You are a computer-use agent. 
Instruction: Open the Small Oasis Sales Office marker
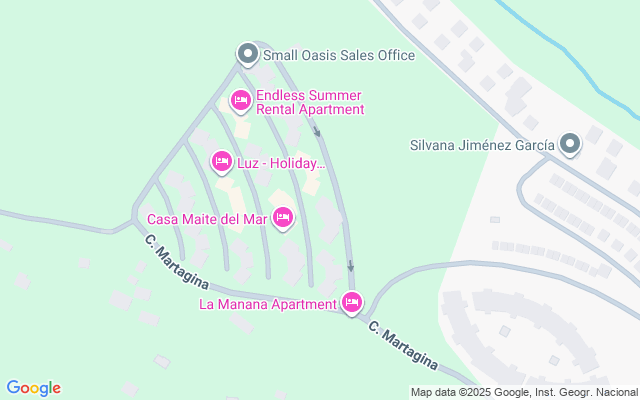246,54
